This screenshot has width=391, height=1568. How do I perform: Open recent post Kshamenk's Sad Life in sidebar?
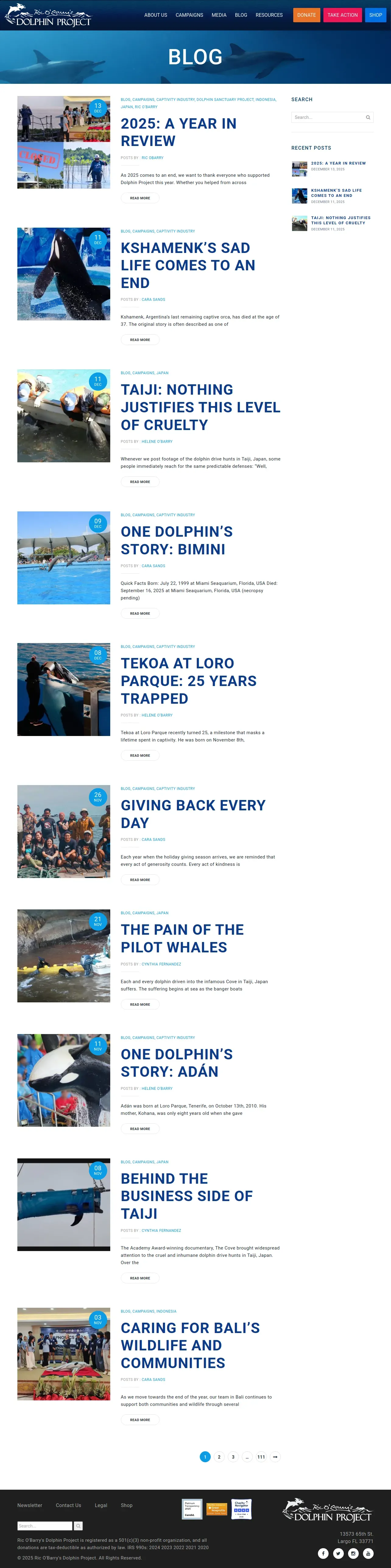(336, 193)
